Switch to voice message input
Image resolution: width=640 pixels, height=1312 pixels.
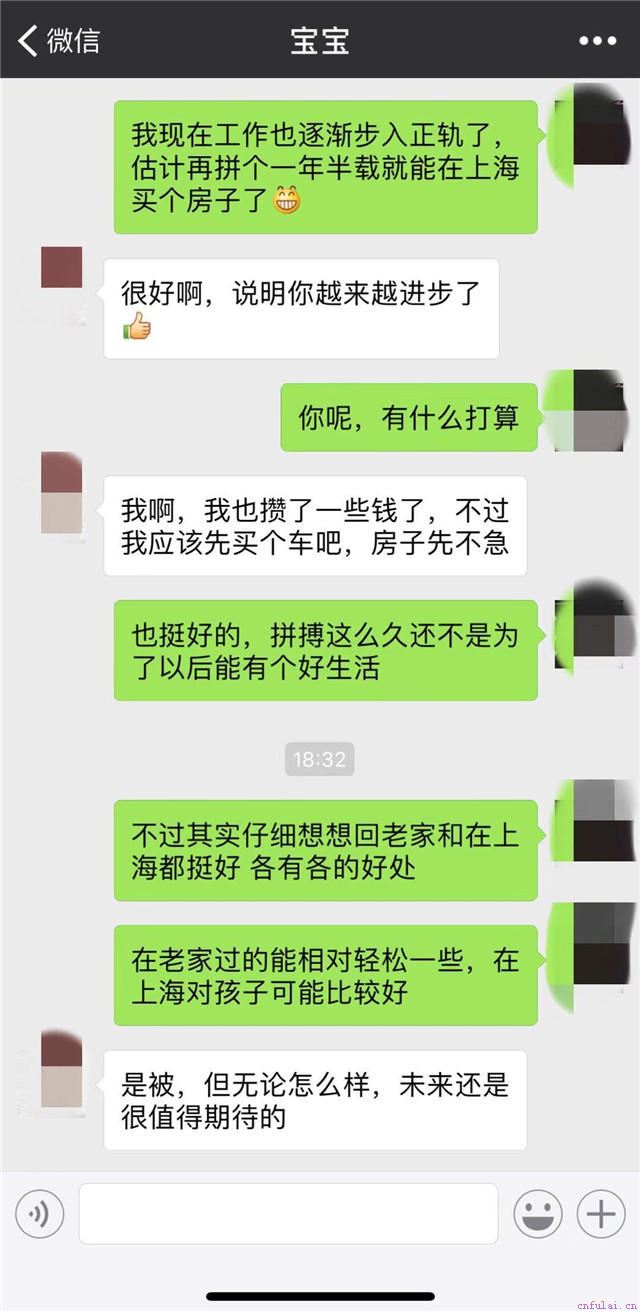(x=40, y=1215)
